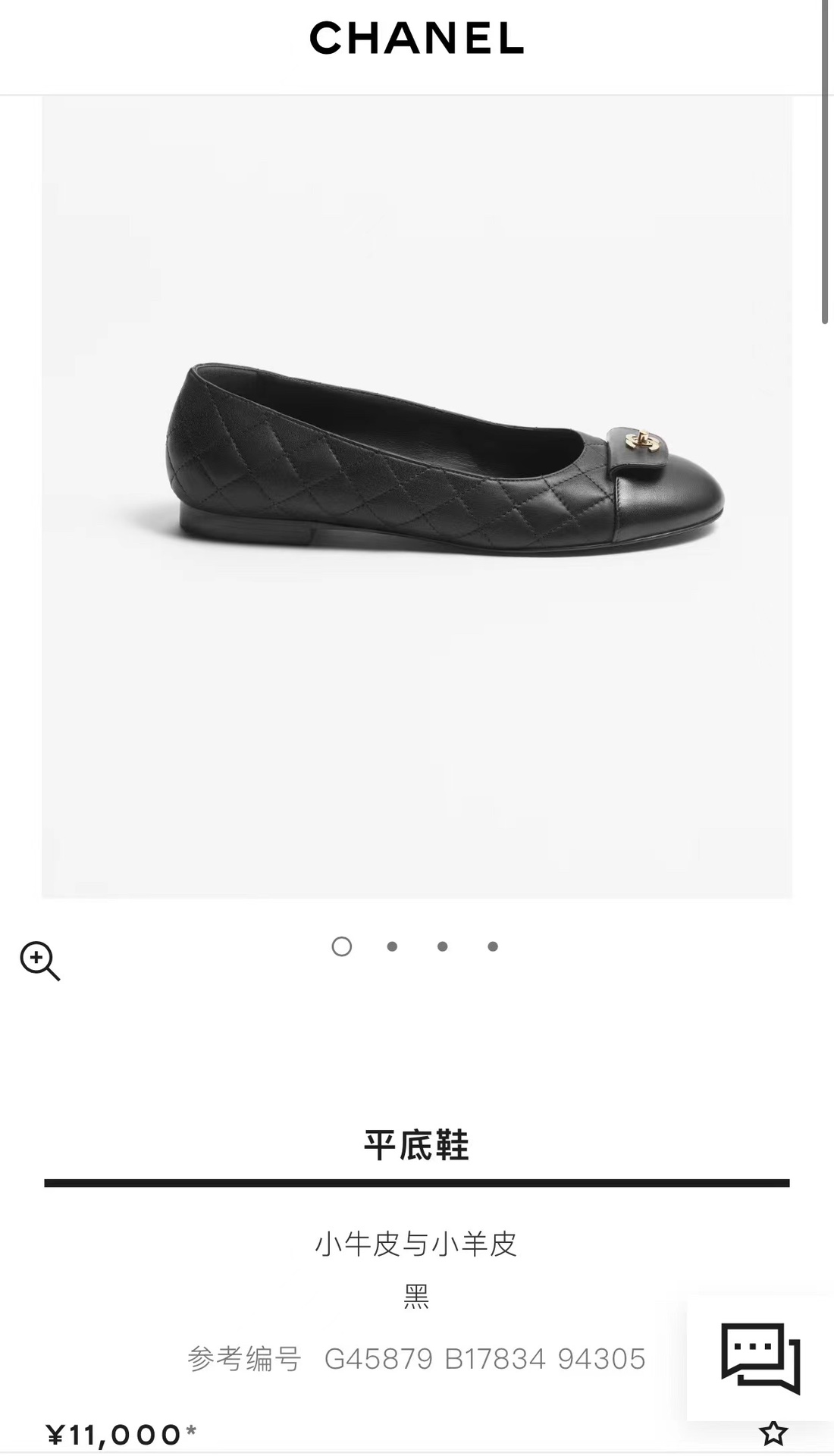Jump to the second product image dot
The height and width of the screenshot is (1456, 834).
click(x=392, y=946)
